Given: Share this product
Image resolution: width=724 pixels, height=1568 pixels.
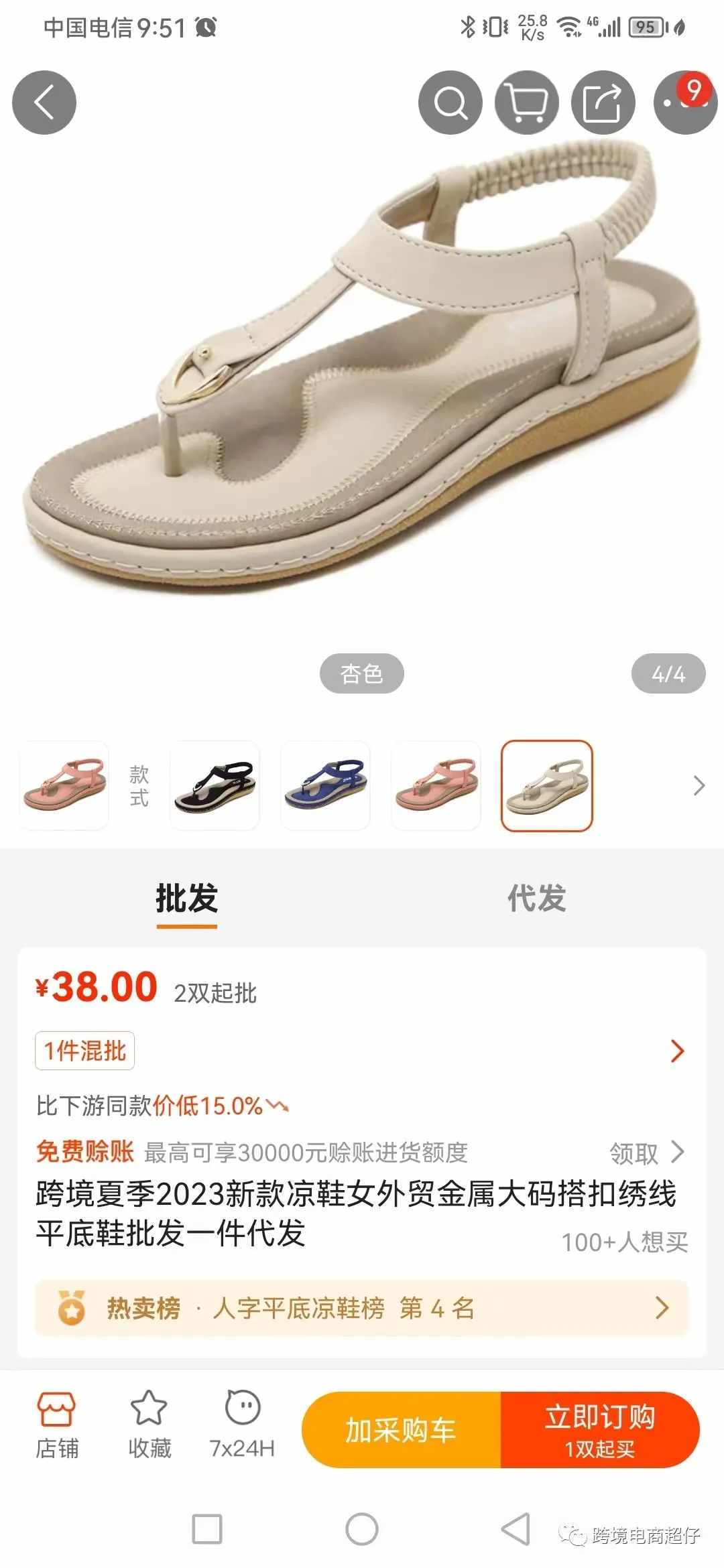Looking at the screenshot, I should (x=603, y=103).
